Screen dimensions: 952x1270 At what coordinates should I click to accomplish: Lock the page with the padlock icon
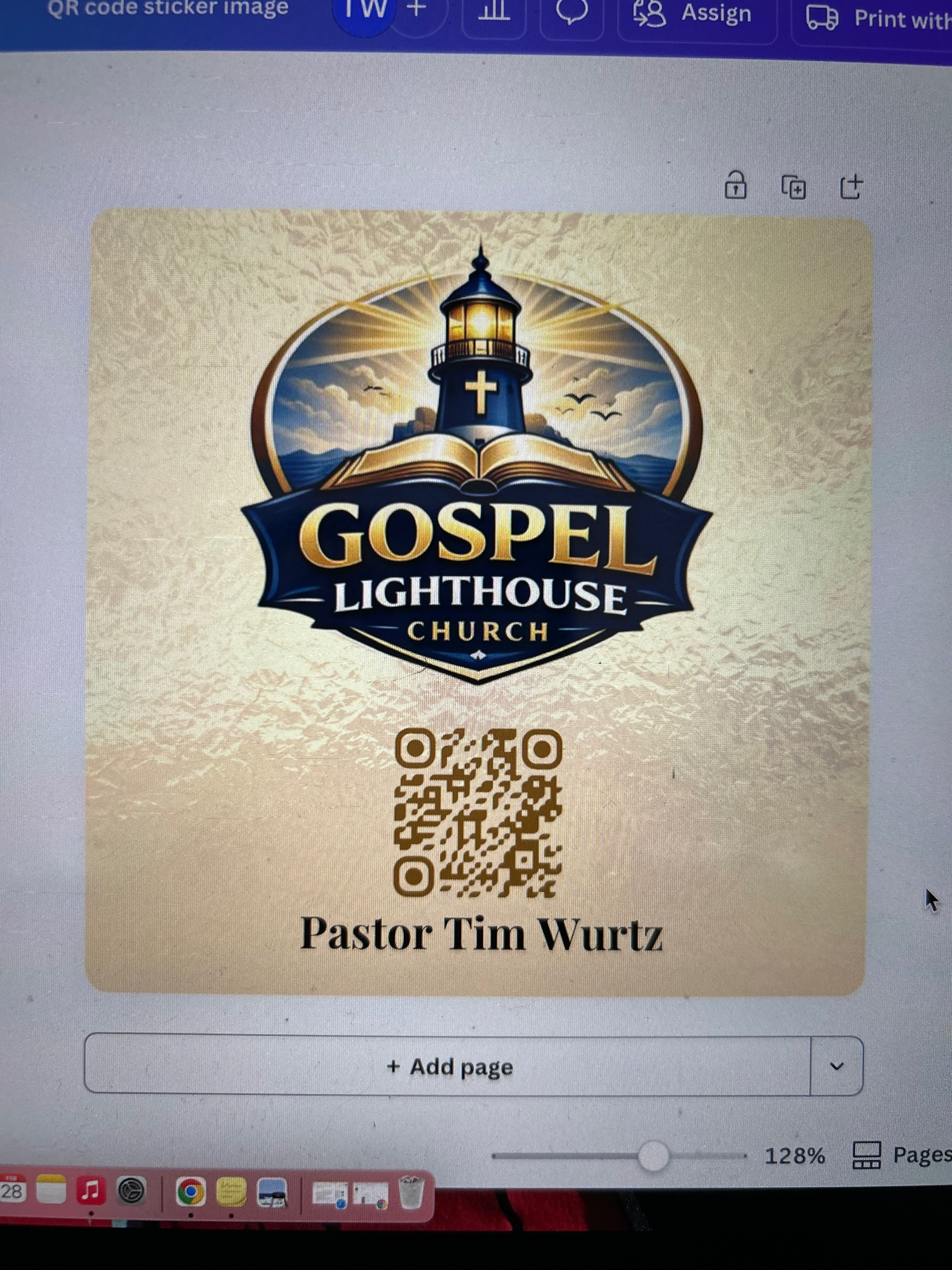click(735, 186)
